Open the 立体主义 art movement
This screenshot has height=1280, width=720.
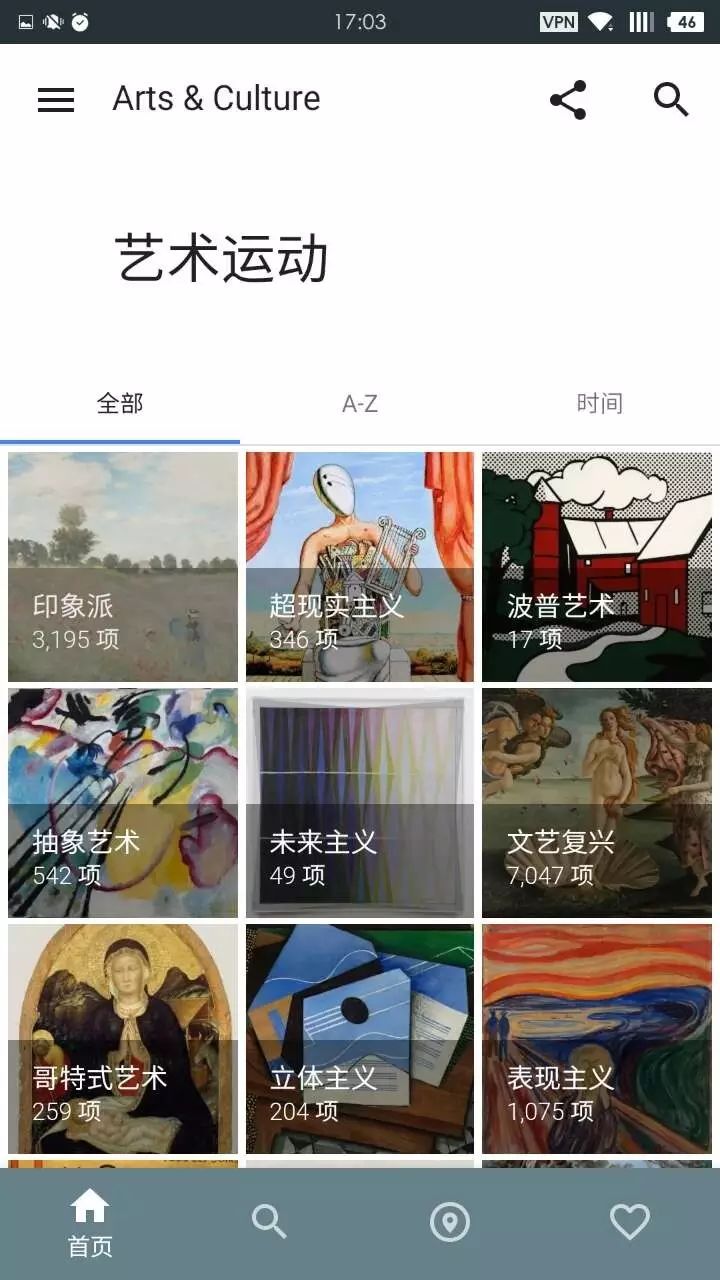(360, 1039)
